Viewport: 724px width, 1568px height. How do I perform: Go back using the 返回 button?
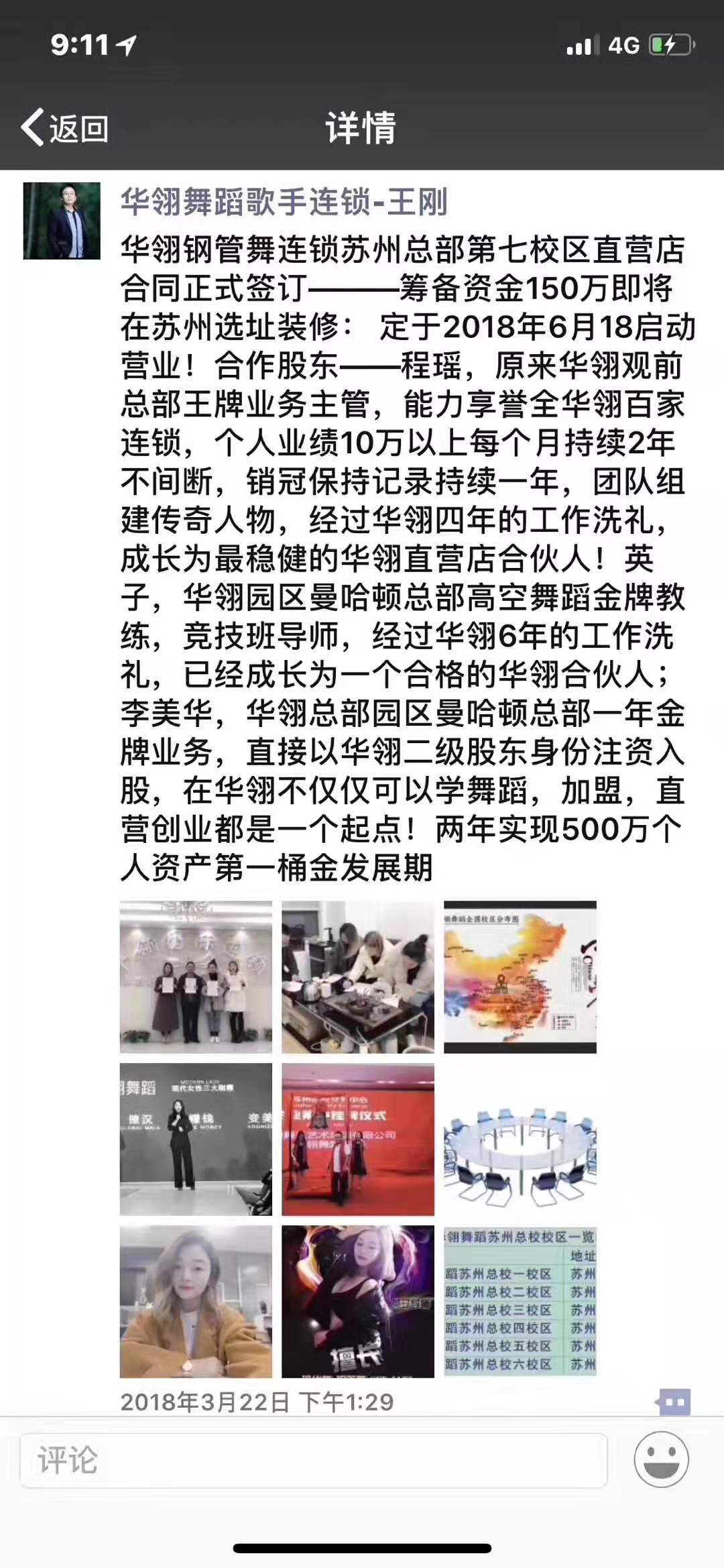(66, 127)
